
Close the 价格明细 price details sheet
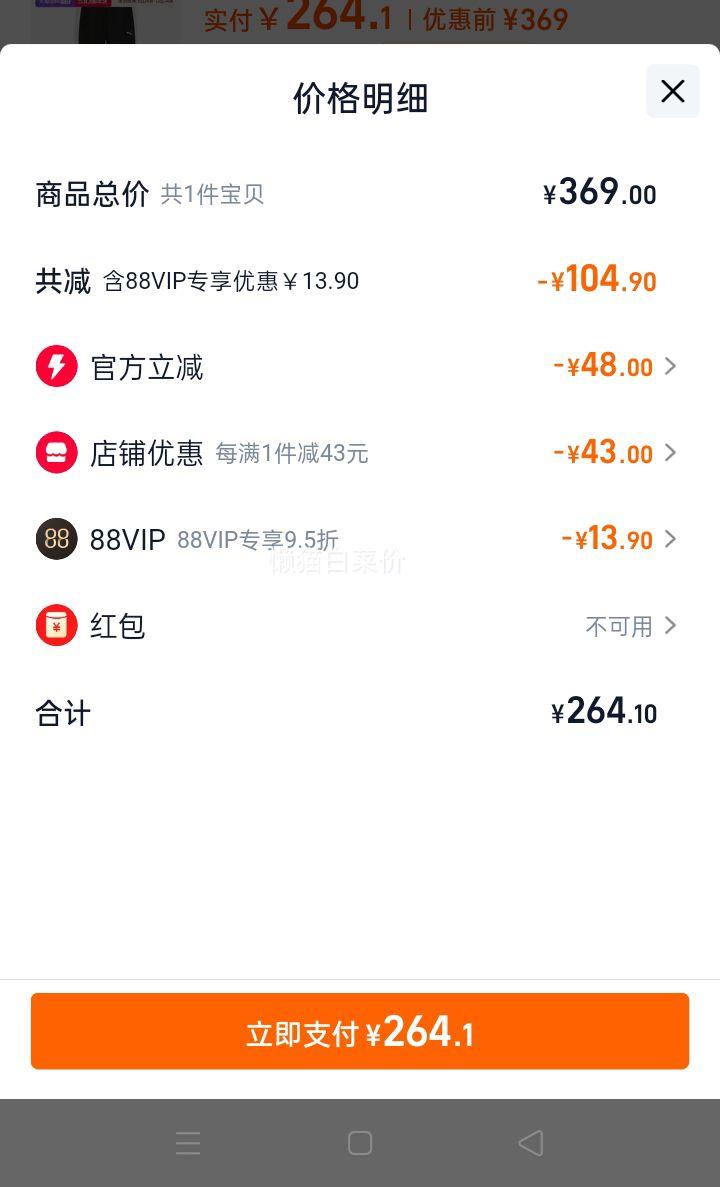(x=672, y=92)
